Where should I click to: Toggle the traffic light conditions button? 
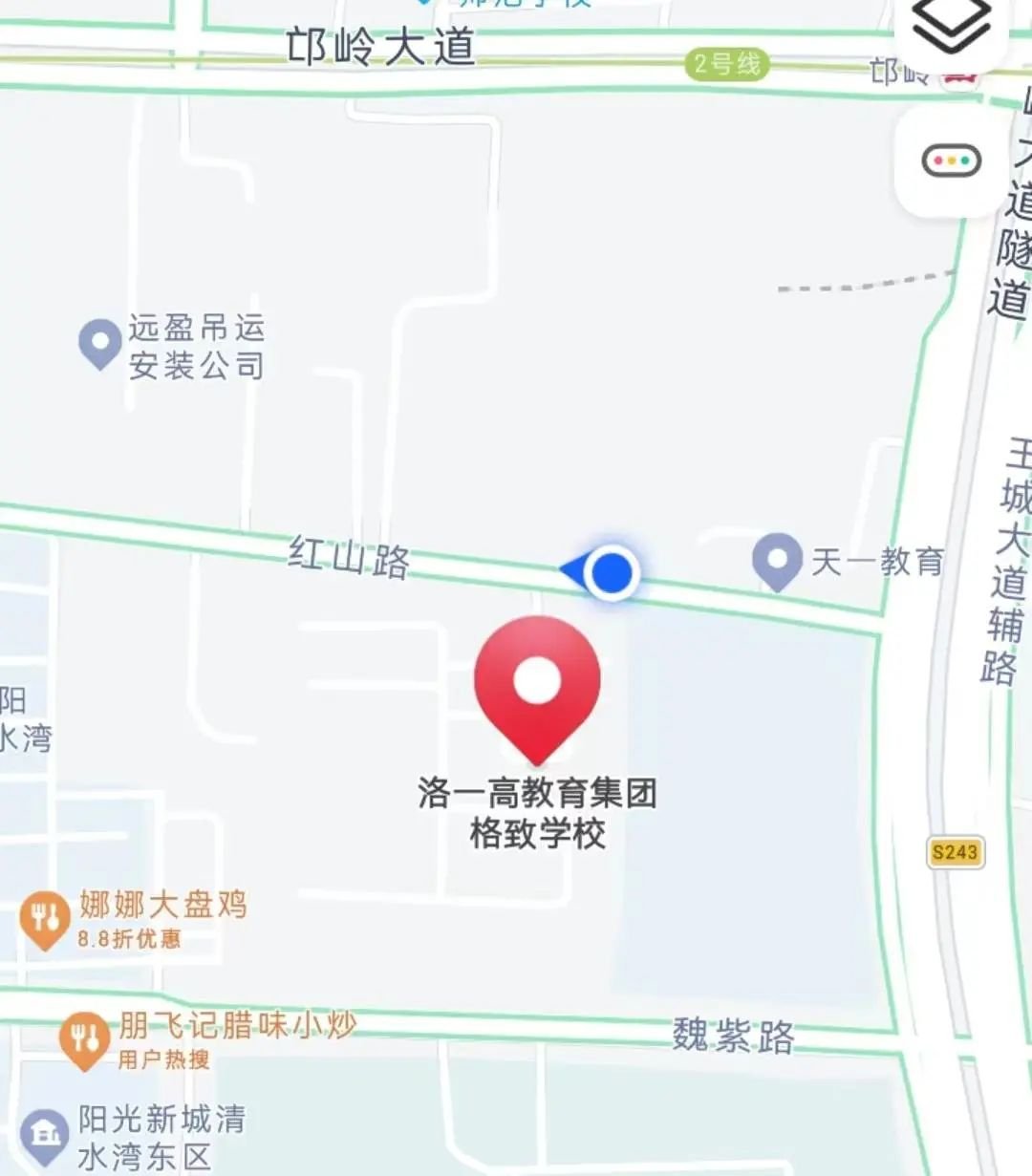pyautogui.click(x=951, y=160)
